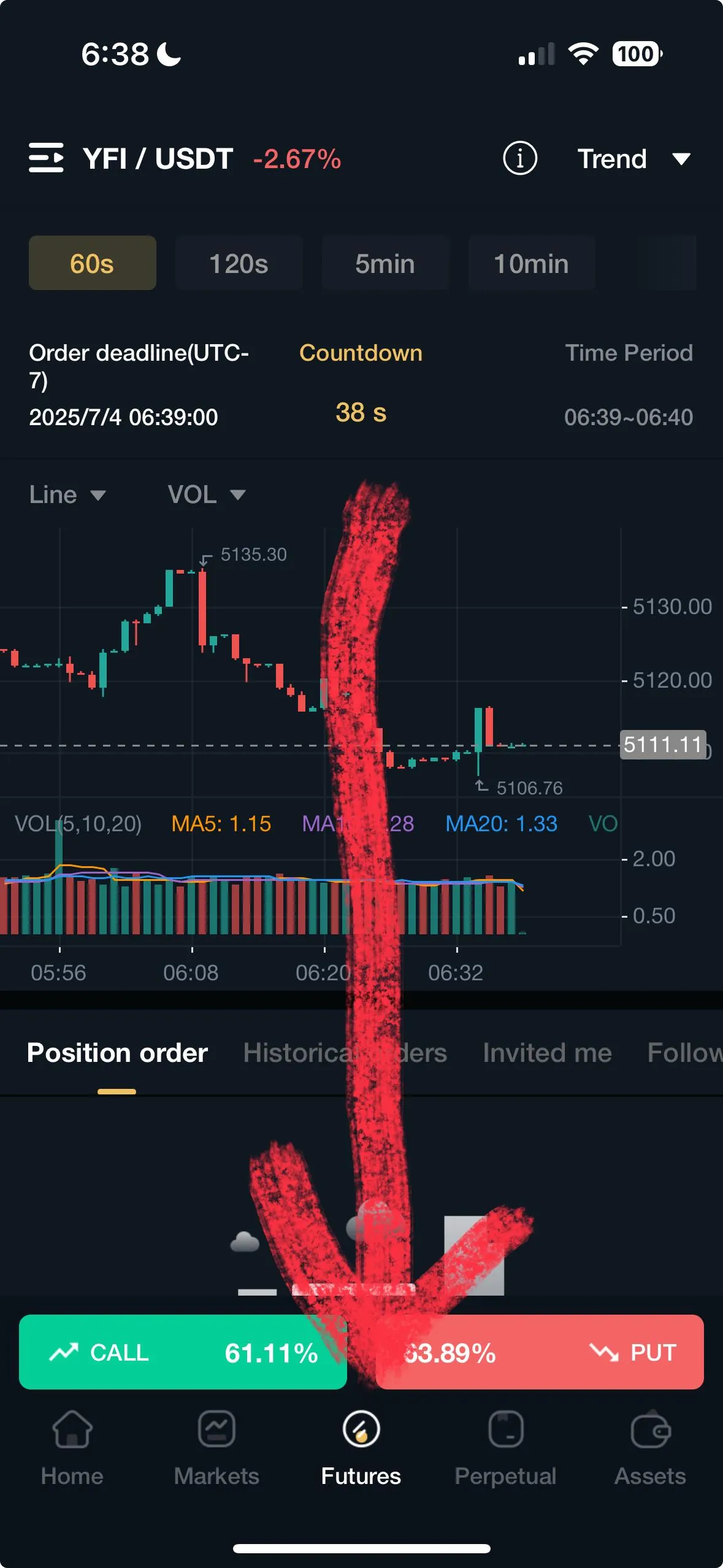Screen dimensions: 723x1568
Task: Open the Futures tab
Action: (361, 1448)
